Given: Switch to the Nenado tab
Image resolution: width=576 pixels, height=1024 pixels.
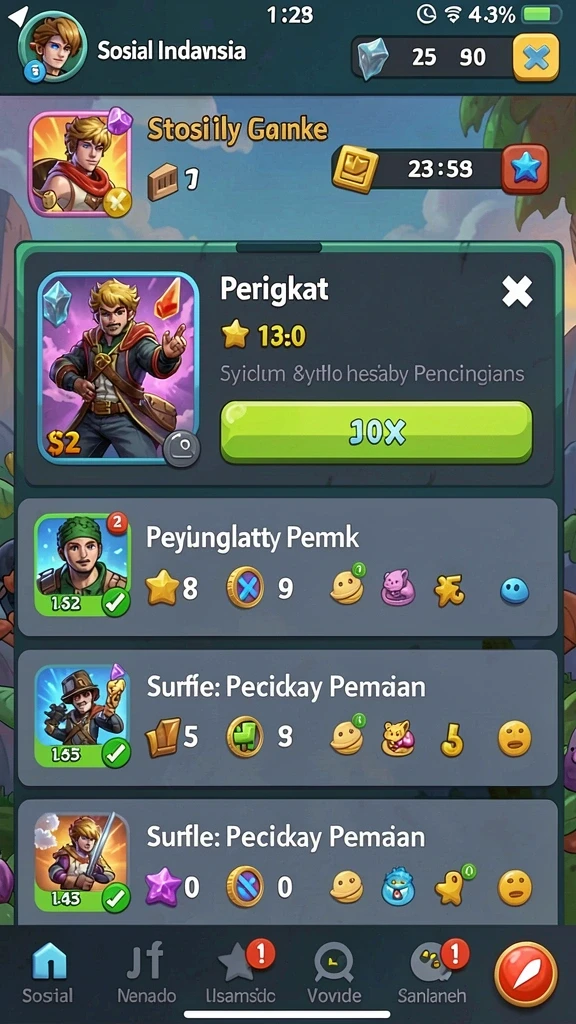Looking at the screenshot, I should tap(146, 973).
